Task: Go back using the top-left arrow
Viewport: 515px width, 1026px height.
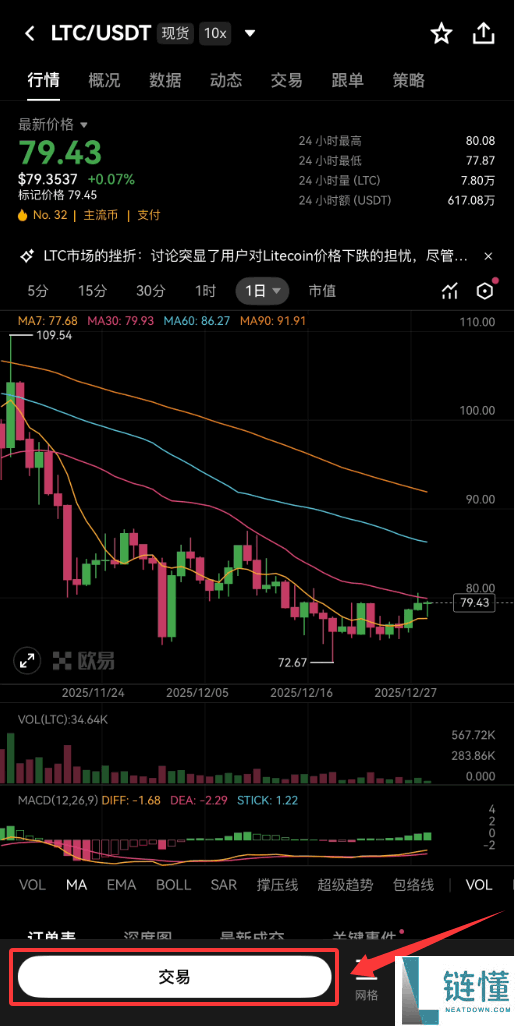Action: pyautogui.click(x=29, y=33)
